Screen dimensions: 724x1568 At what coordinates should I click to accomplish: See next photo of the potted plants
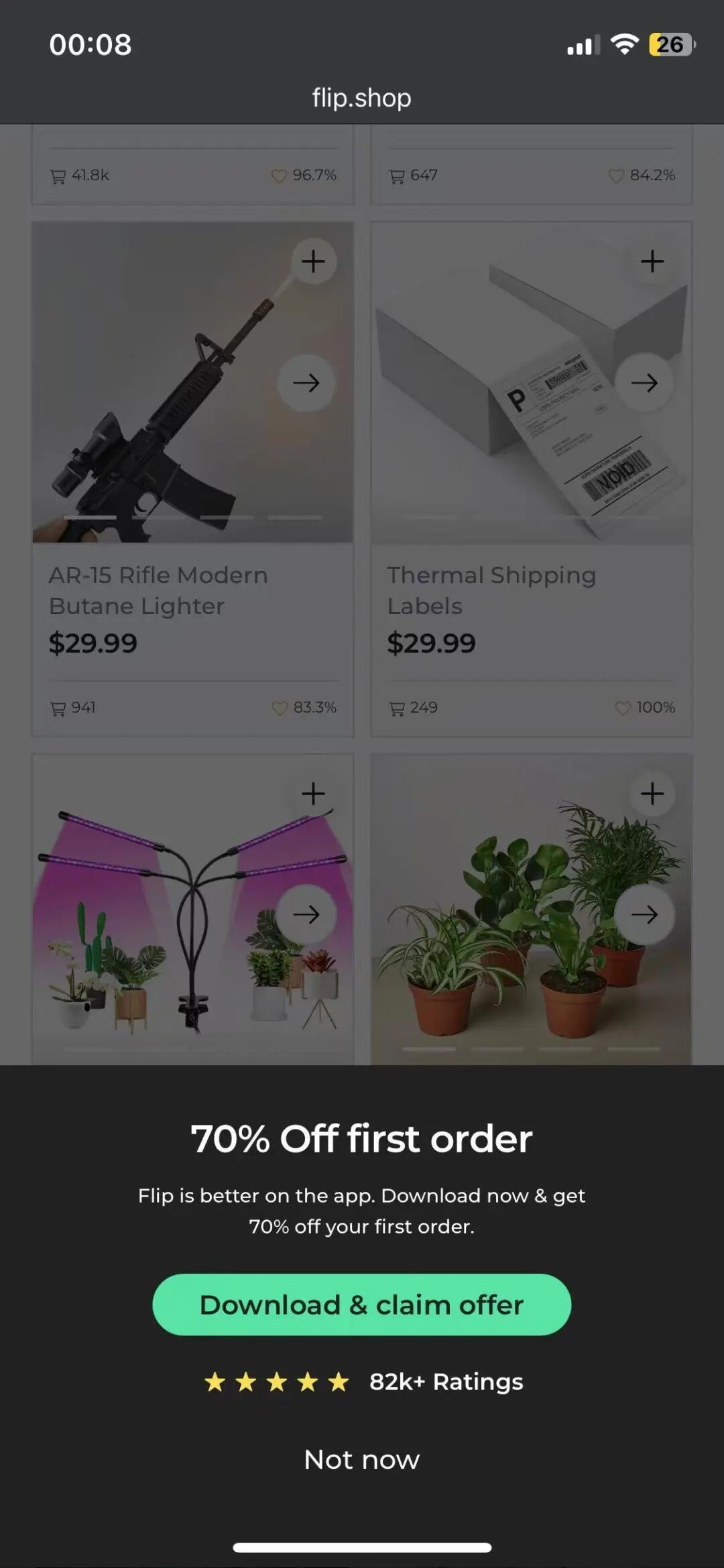[644, 914]
